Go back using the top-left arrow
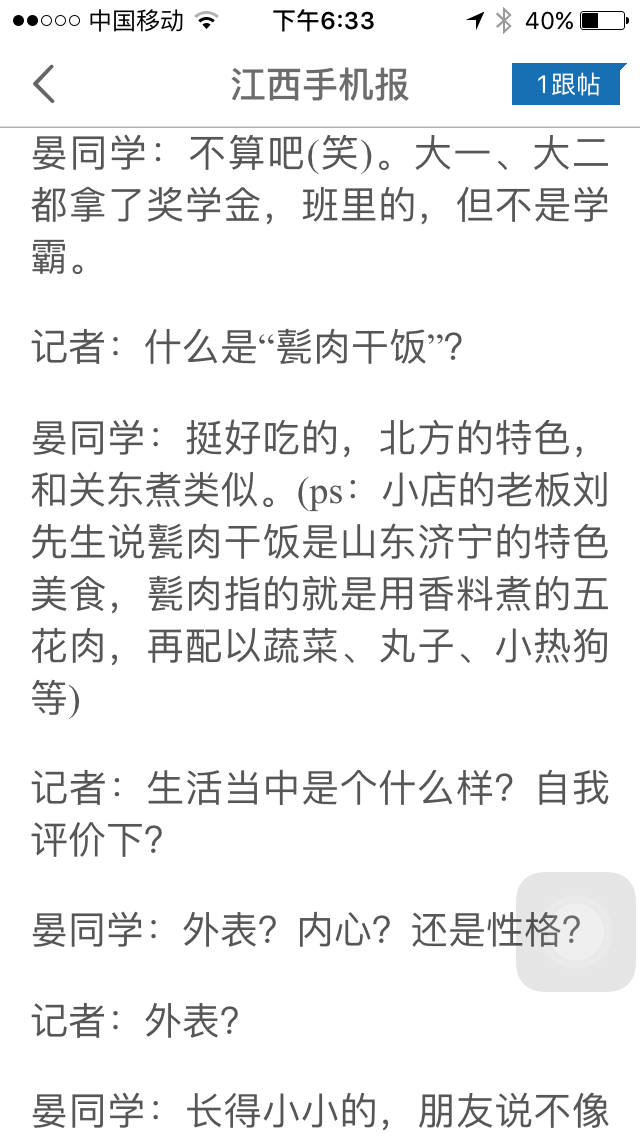The width and height of the screenshot is (640, 1136). pyautogui.click(x=44, y=85)
